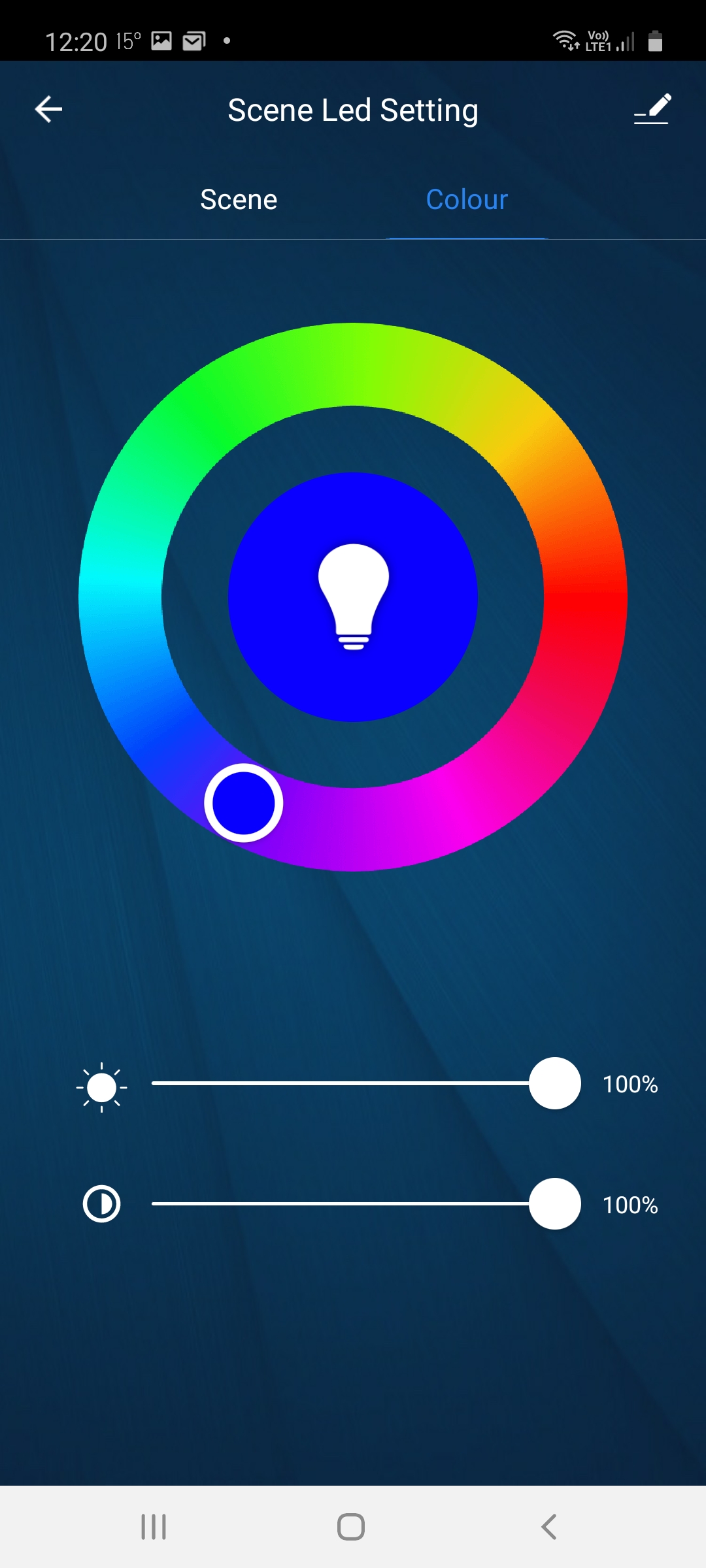Toggle the bulb in the centre circle
The image size is (706, 1568).
[353, 597]
